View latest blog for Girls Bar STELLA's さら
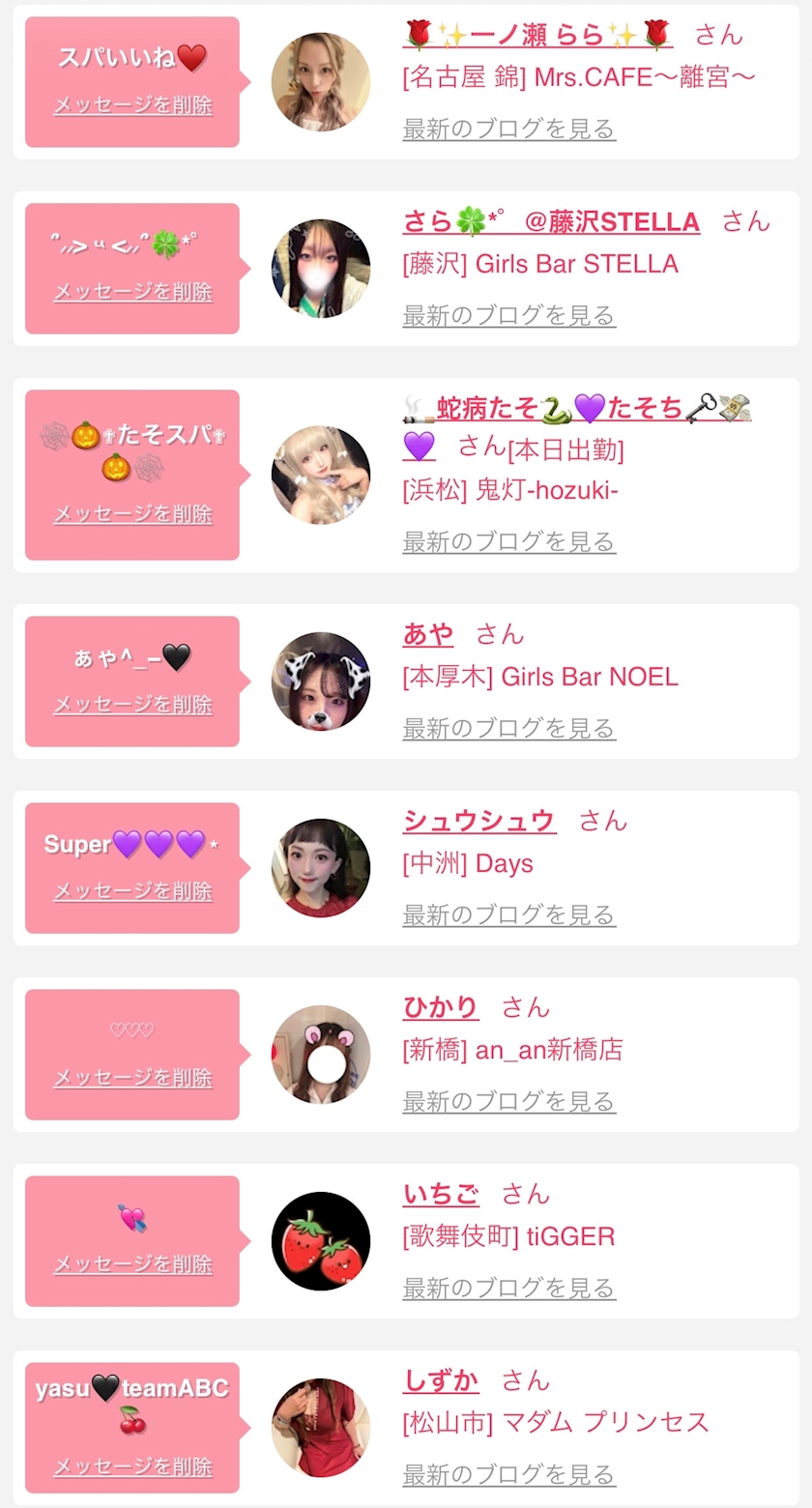This screenshot has width=812, height=1508. (x=508, y=315)
